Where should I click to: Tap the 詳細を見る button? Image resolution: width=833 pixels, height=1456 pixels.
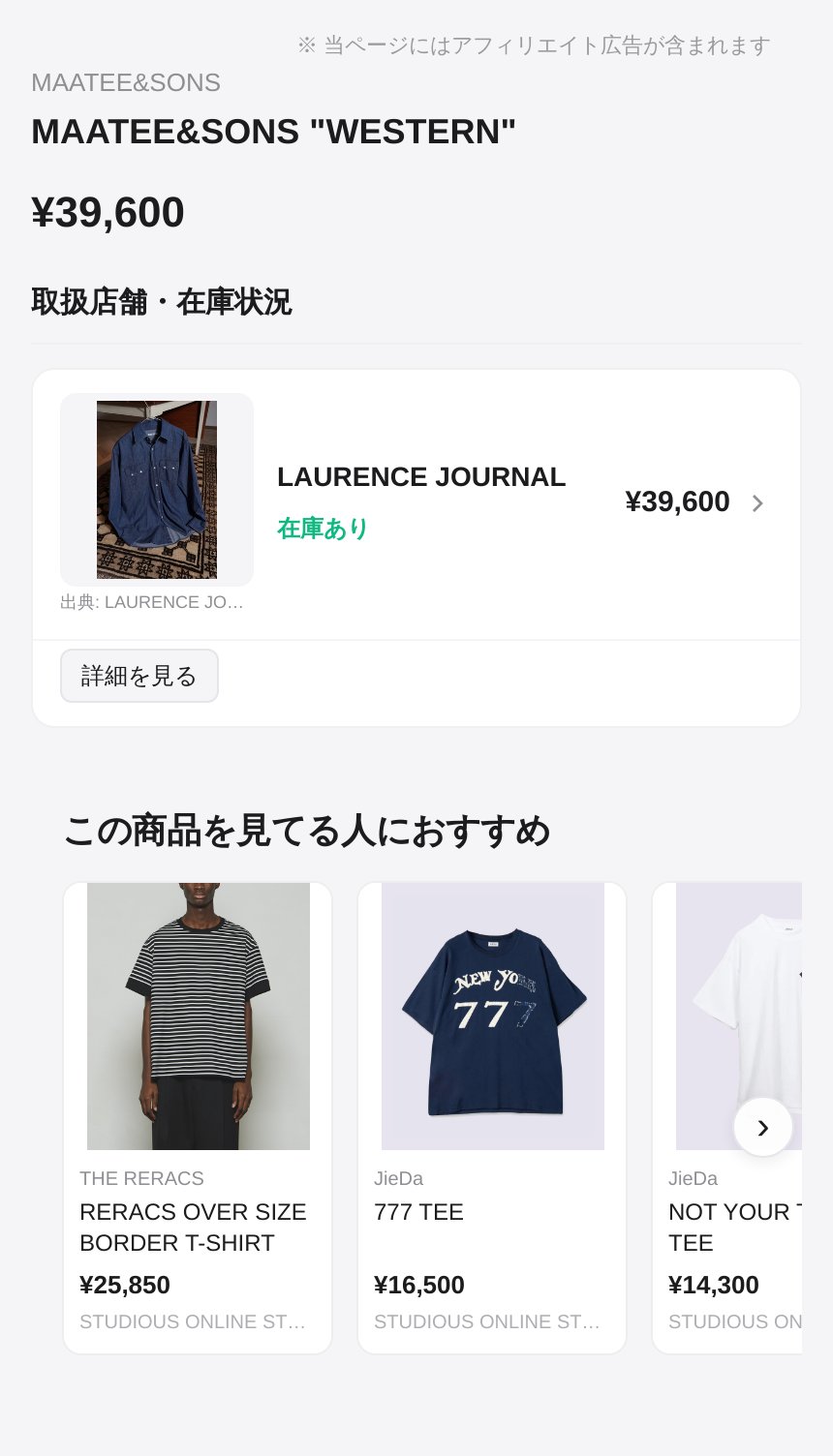[x=139, y=676]
